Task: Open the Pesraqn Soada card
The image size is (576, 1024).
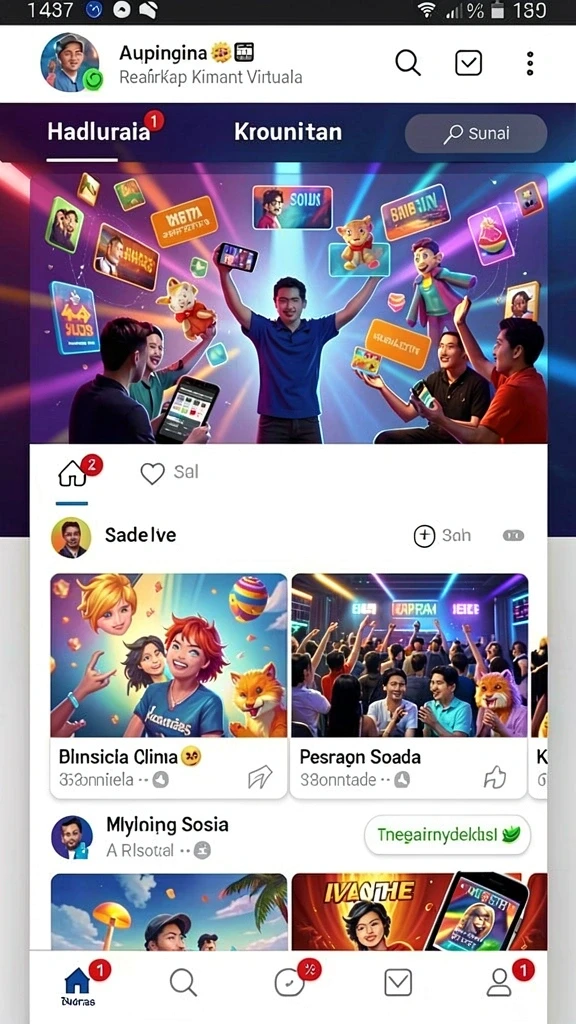Action: (408, 686)
